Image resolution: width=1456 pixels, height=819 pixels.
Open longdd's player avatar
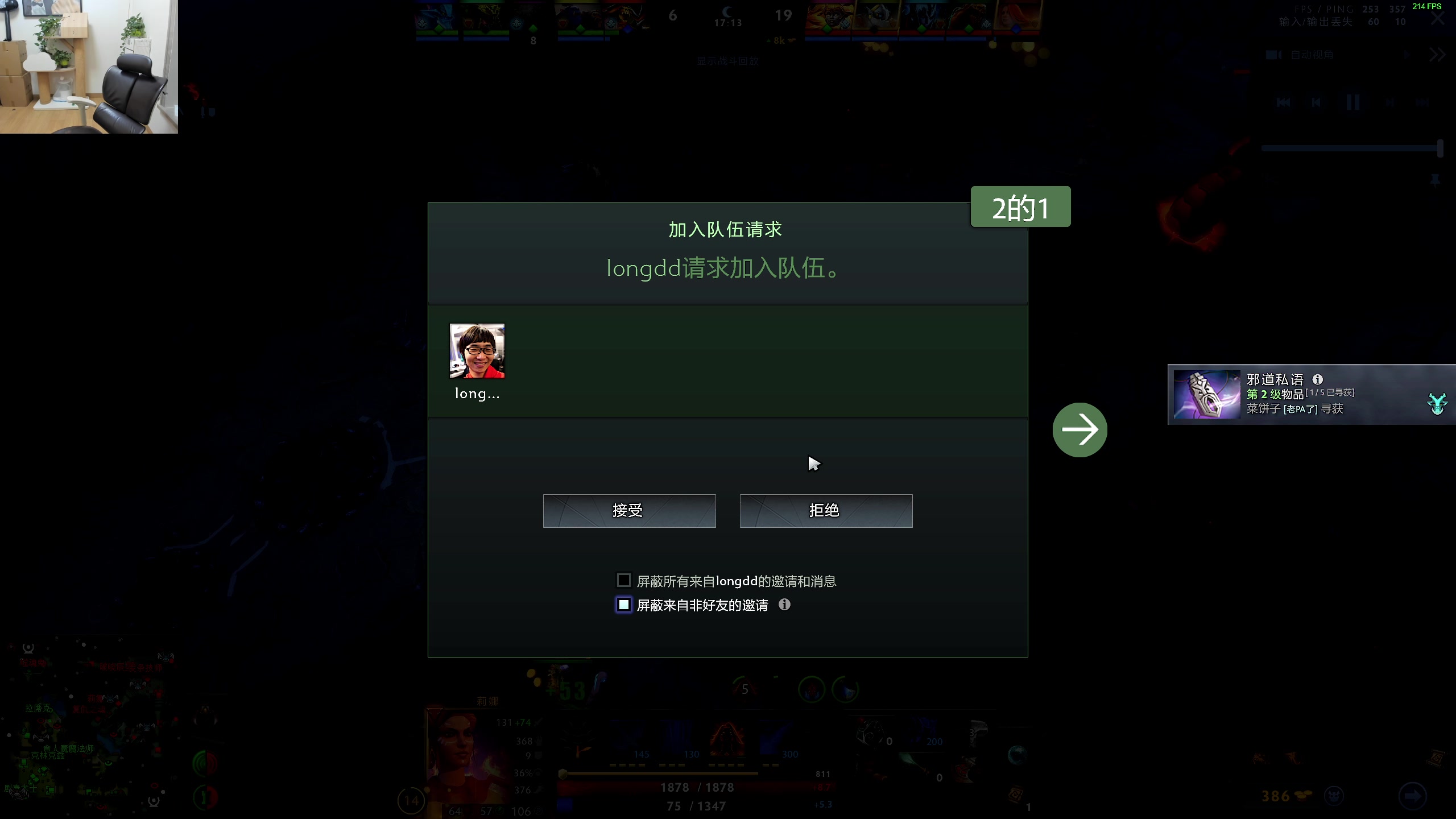click(477, 351)
